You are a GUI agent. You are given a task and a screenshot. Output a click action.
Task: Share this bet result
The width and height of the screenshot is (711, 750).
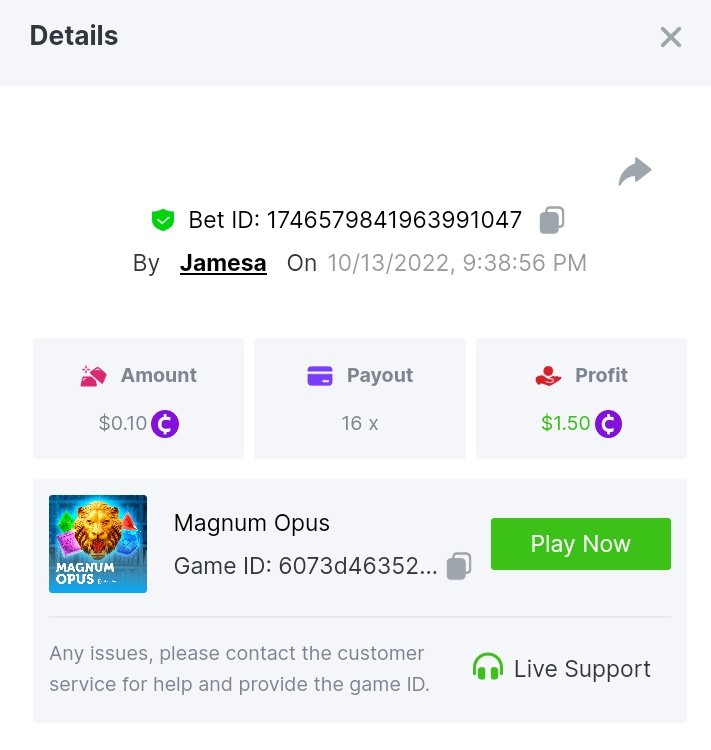tap(634, 172)
